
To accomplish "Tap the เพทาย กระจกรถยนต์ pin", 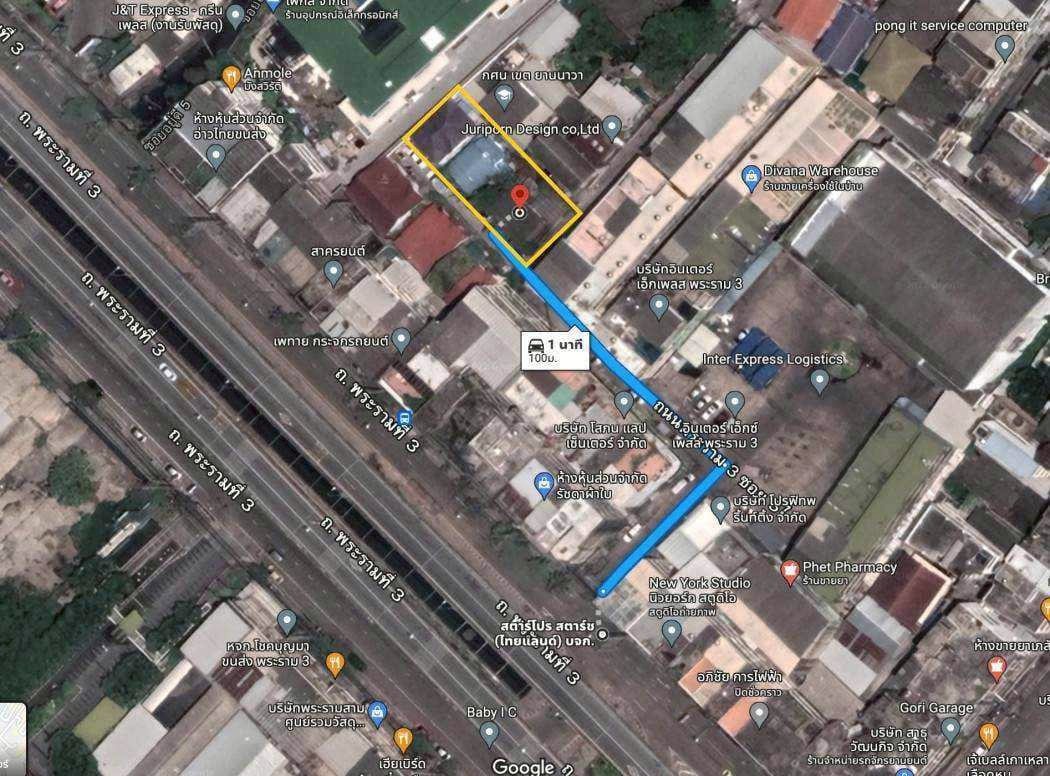I will click(401, 341).
